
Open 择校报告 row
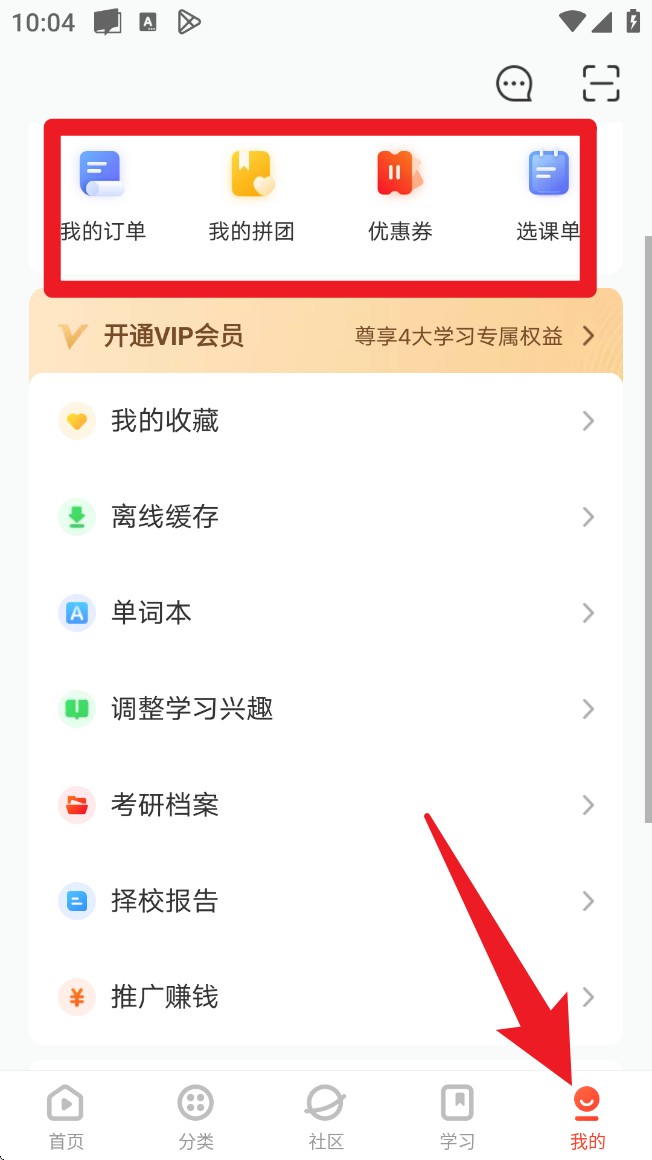point(326,901)
